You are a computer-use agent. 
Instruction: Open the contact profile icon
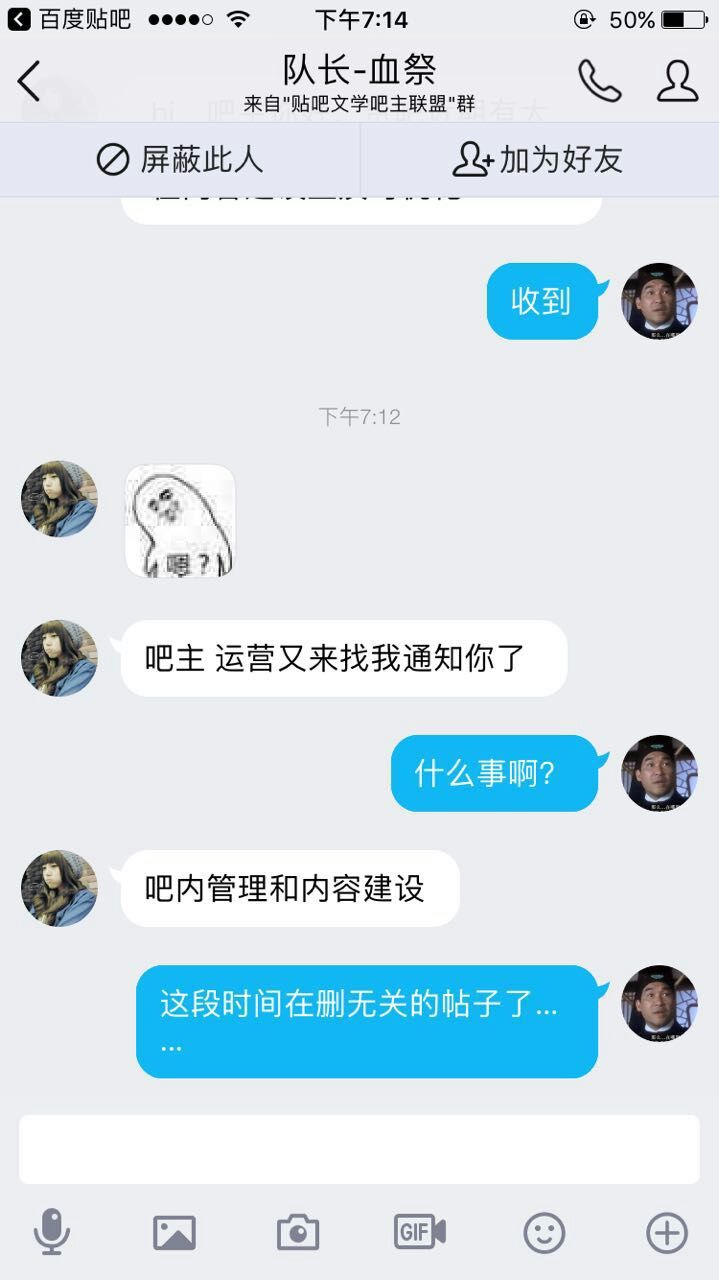coord(677,81)
